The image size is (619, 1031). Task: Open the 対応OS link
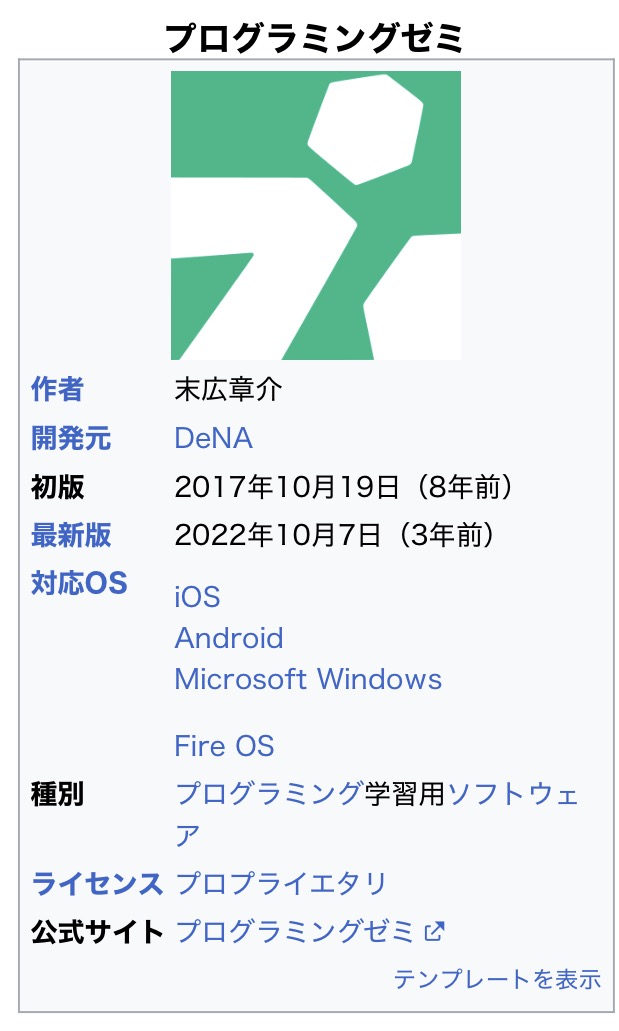point(79,583)
